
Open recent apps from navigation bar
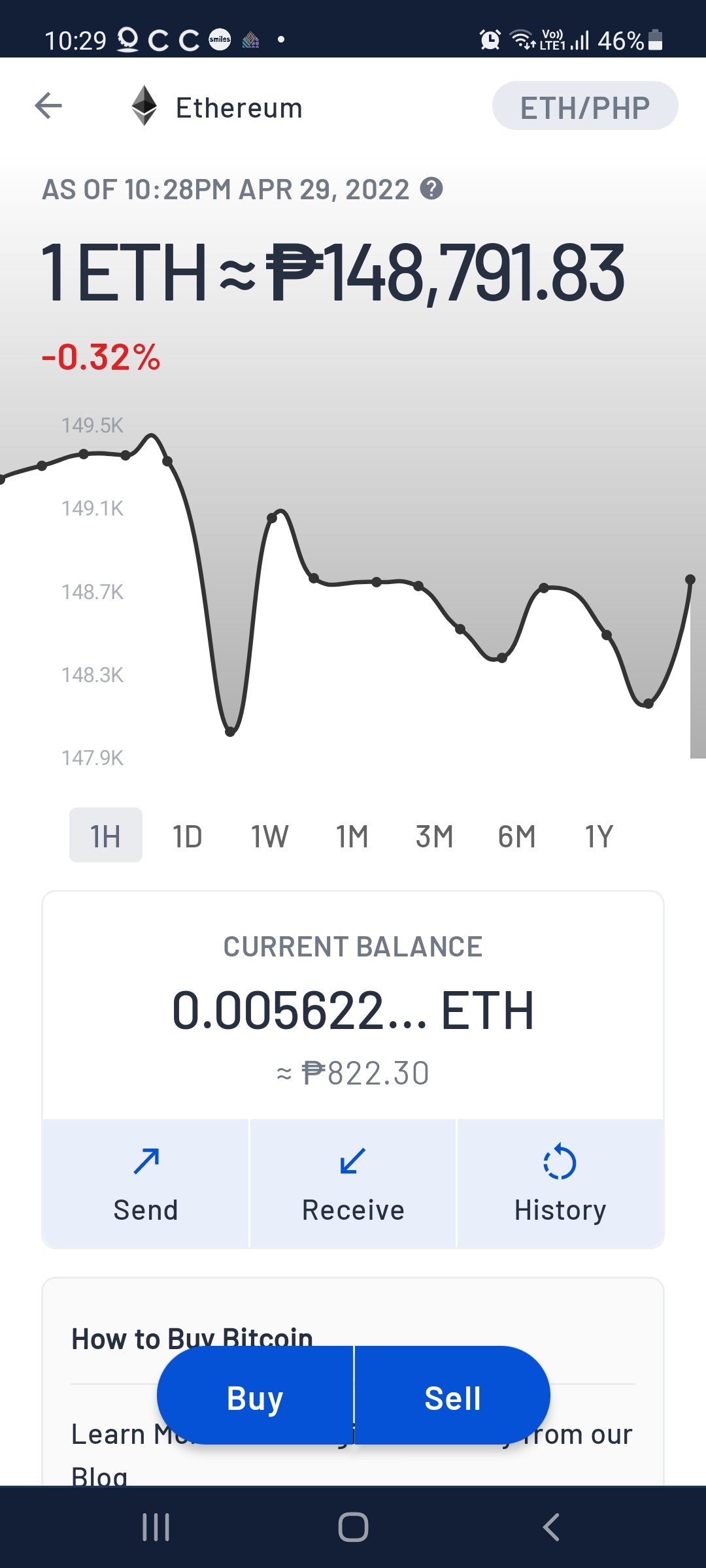156,1527
